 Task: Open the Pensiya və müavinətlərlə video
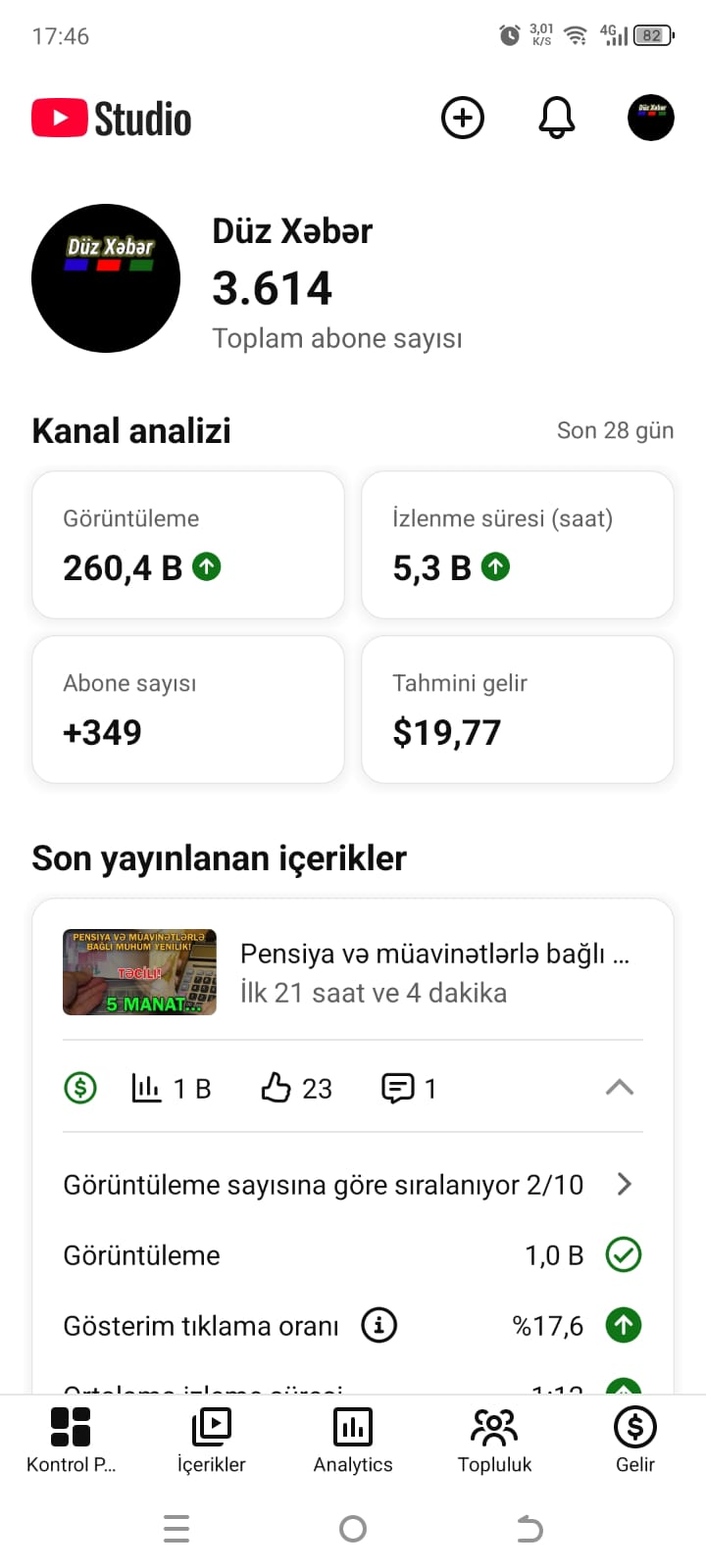coord(353,972)
